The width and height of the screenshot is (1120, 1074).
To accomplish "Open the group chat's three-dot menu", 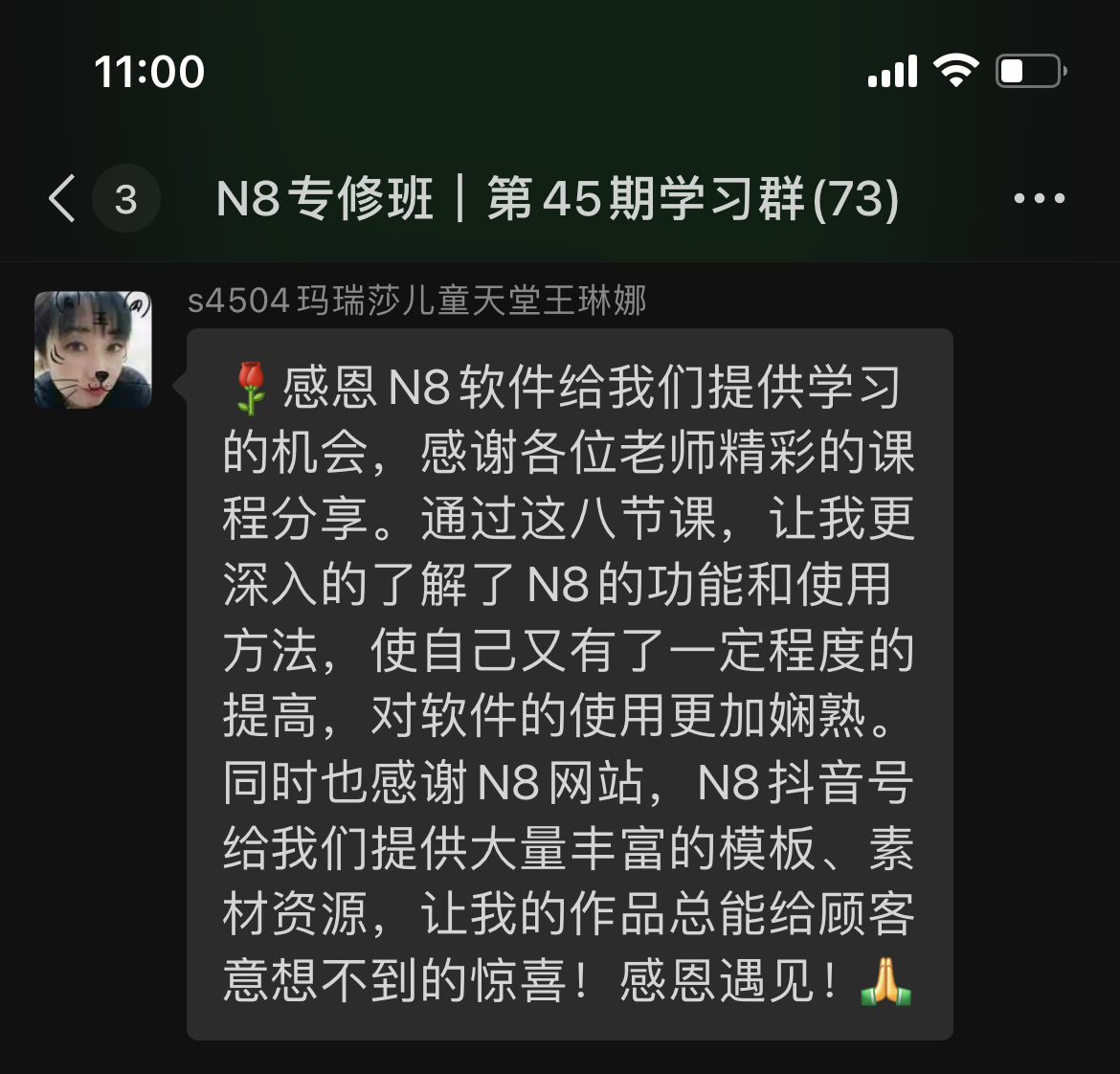I will (x=1039, y=199).
